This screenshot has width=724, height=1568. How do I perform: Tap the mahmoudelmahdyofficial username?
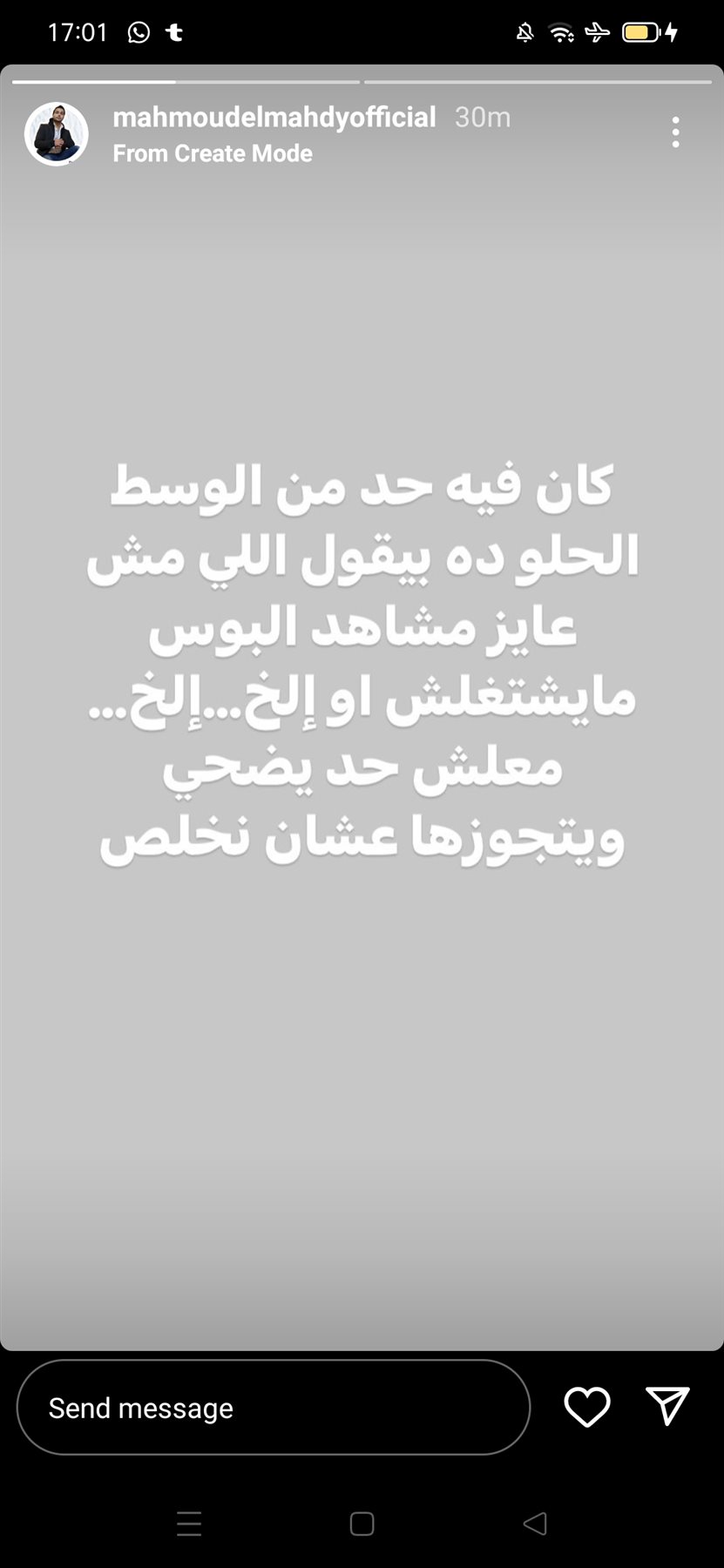point(274,117)
